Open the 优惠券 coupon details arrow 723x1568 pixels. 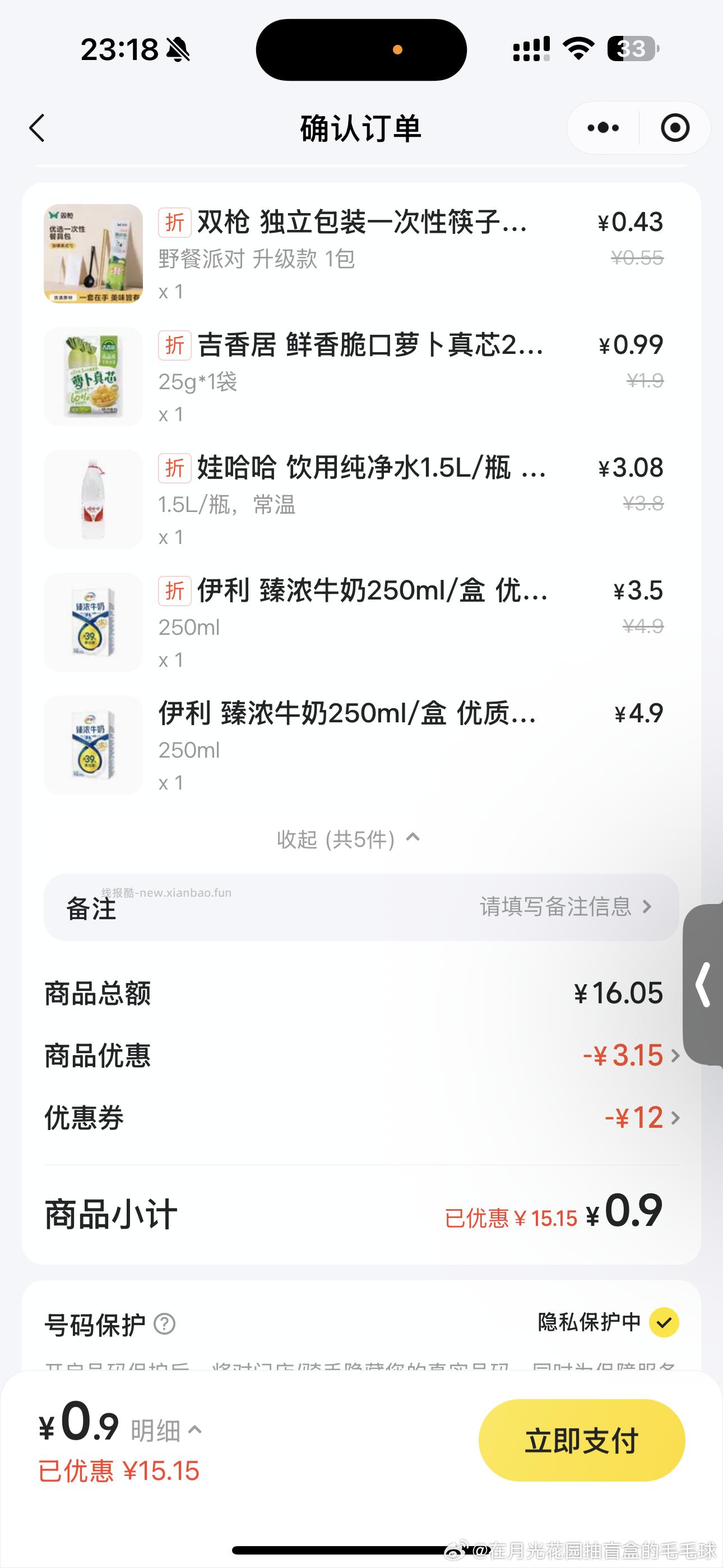[675, 1117]
